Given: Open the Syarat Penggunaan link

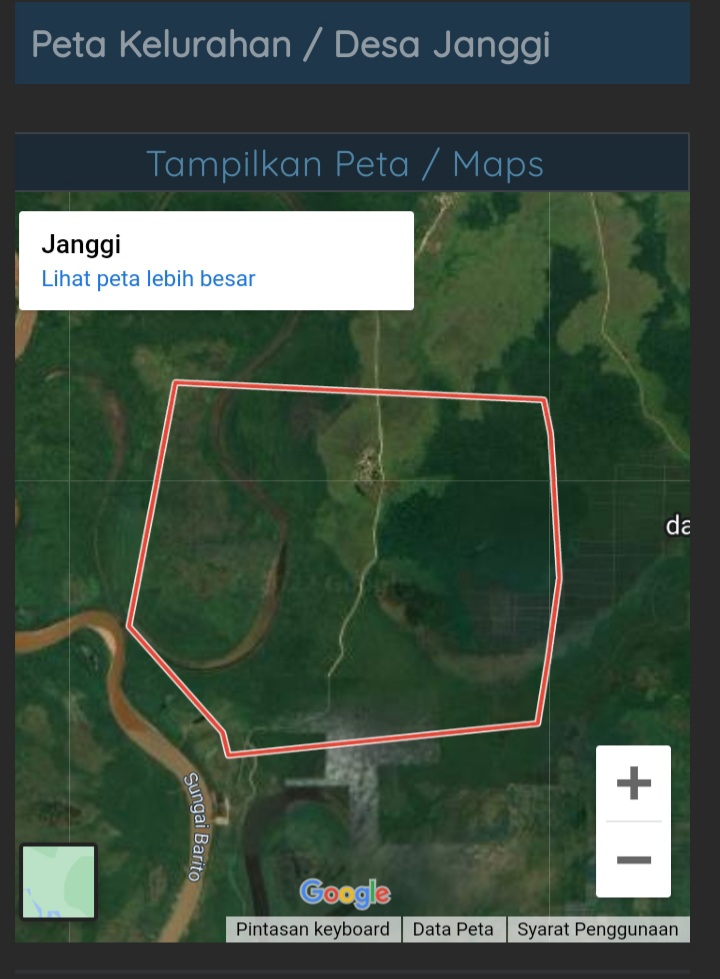Looking at the screenshot, I should pyautogui.click(x=597, y=929).
